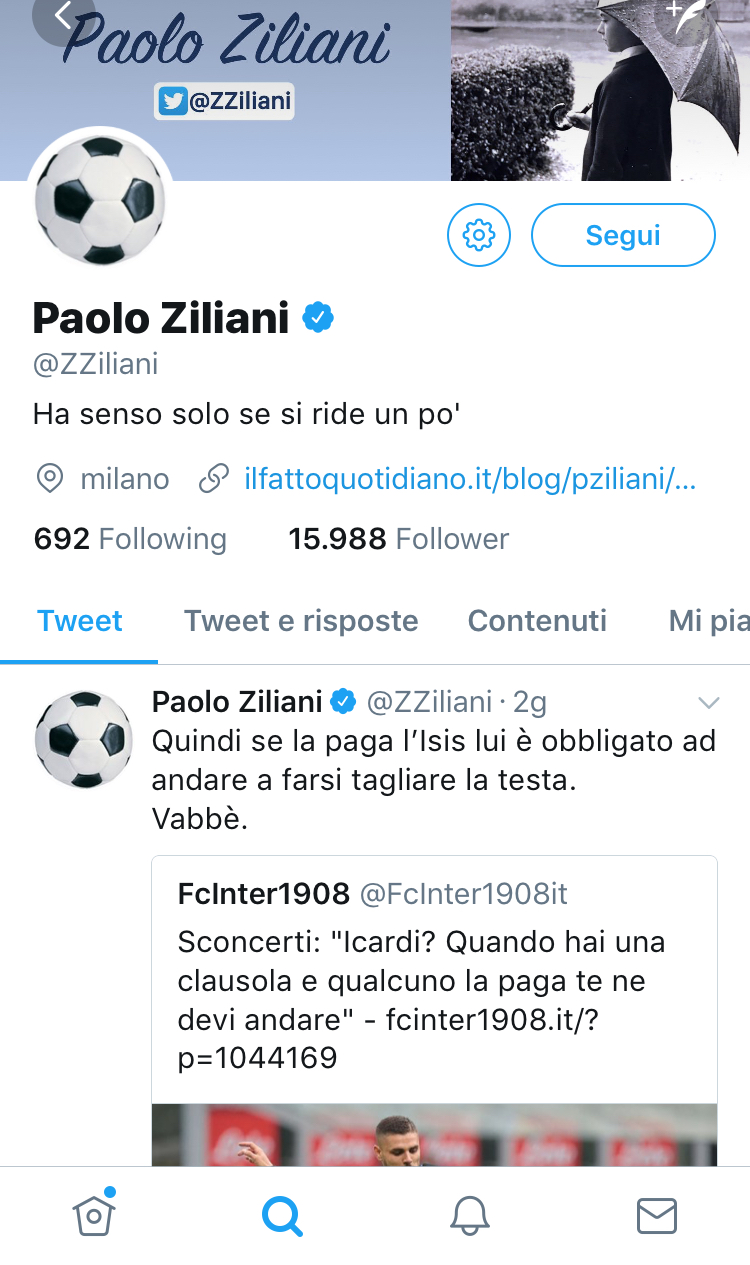The width and height of the screenshot is (750, 1265).
Task: Open the notifications bell tab
Action: click(x=469, y=1216)
